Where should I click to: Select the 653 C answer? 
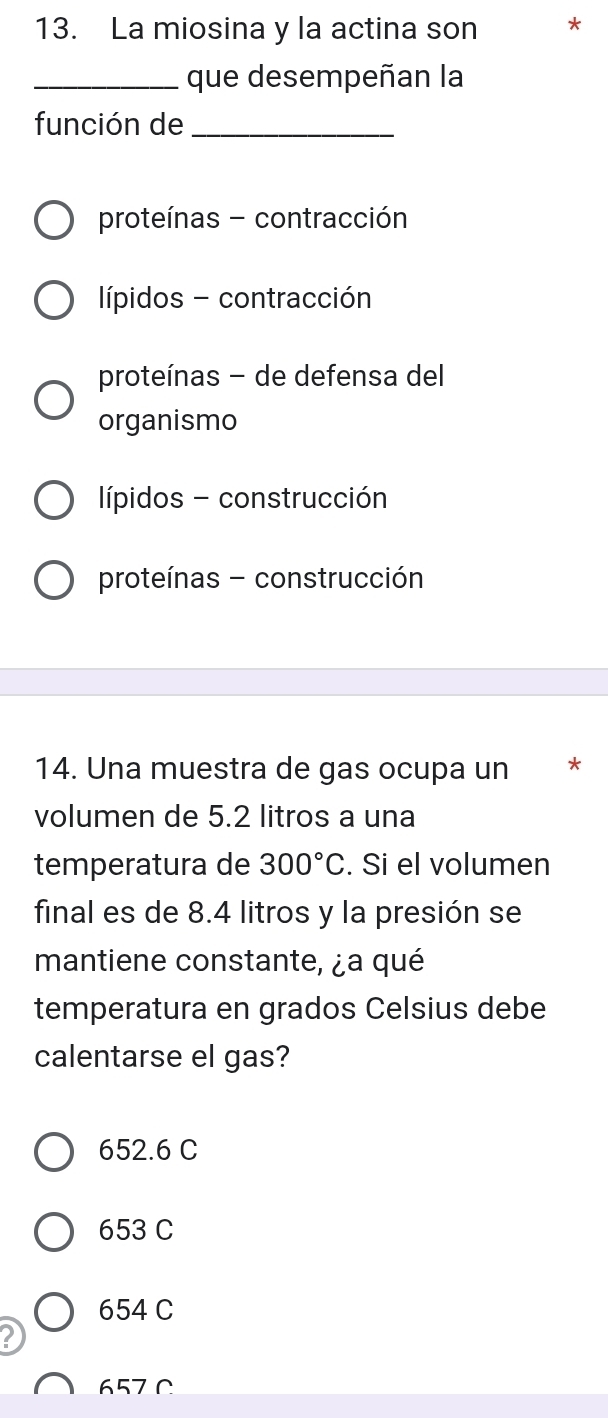click(54, 1232)
